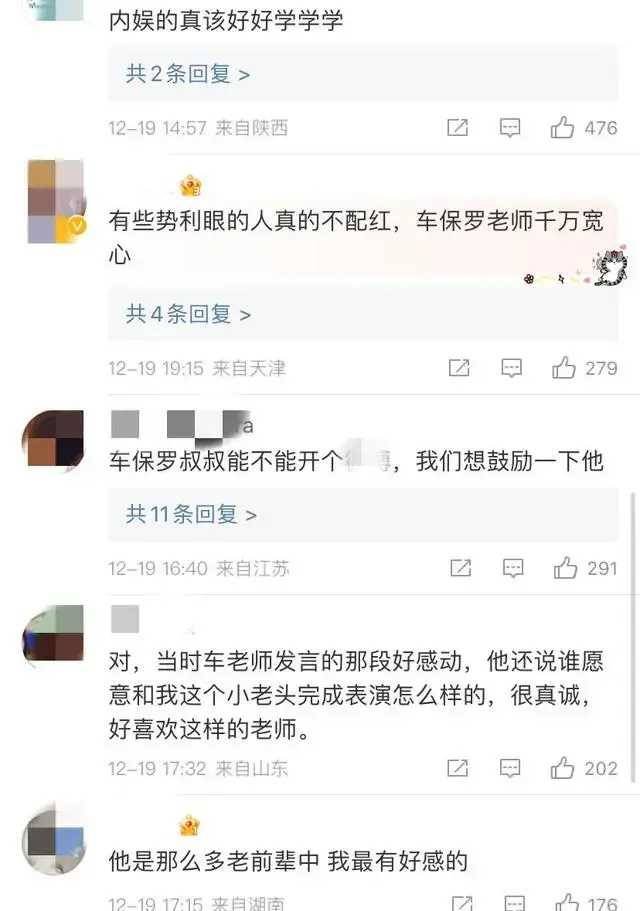This screenshot has width=640, height=911.
Task: Reply to the comment from 天津
Action: point(511,368)
